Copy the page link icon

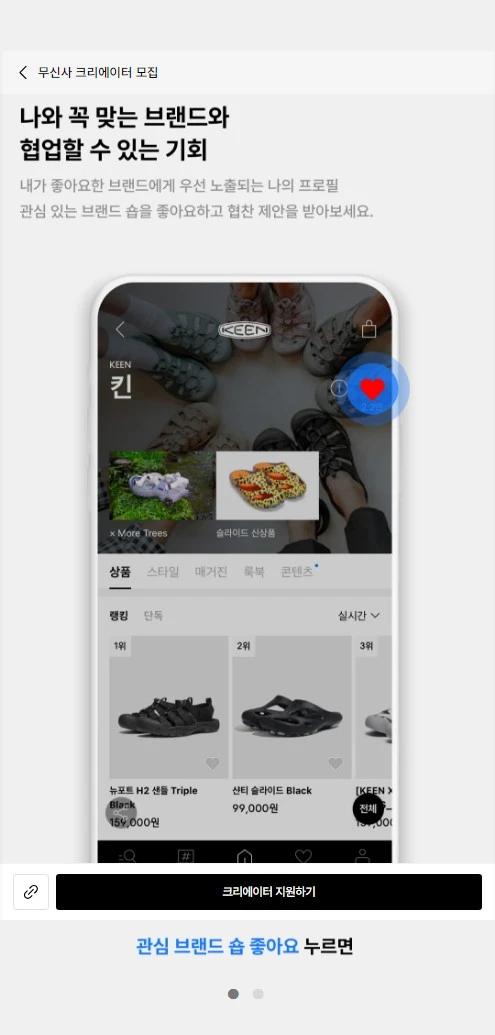[x=31, y=892]
